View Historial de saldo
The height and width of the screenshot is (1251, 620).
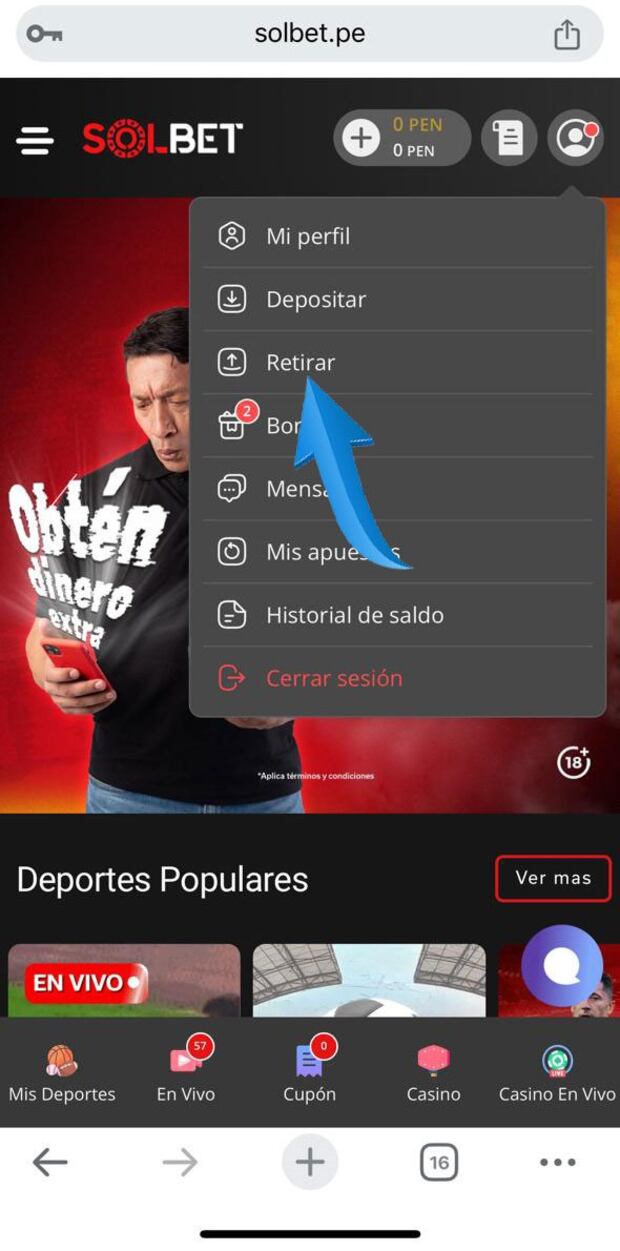[354, 615]
